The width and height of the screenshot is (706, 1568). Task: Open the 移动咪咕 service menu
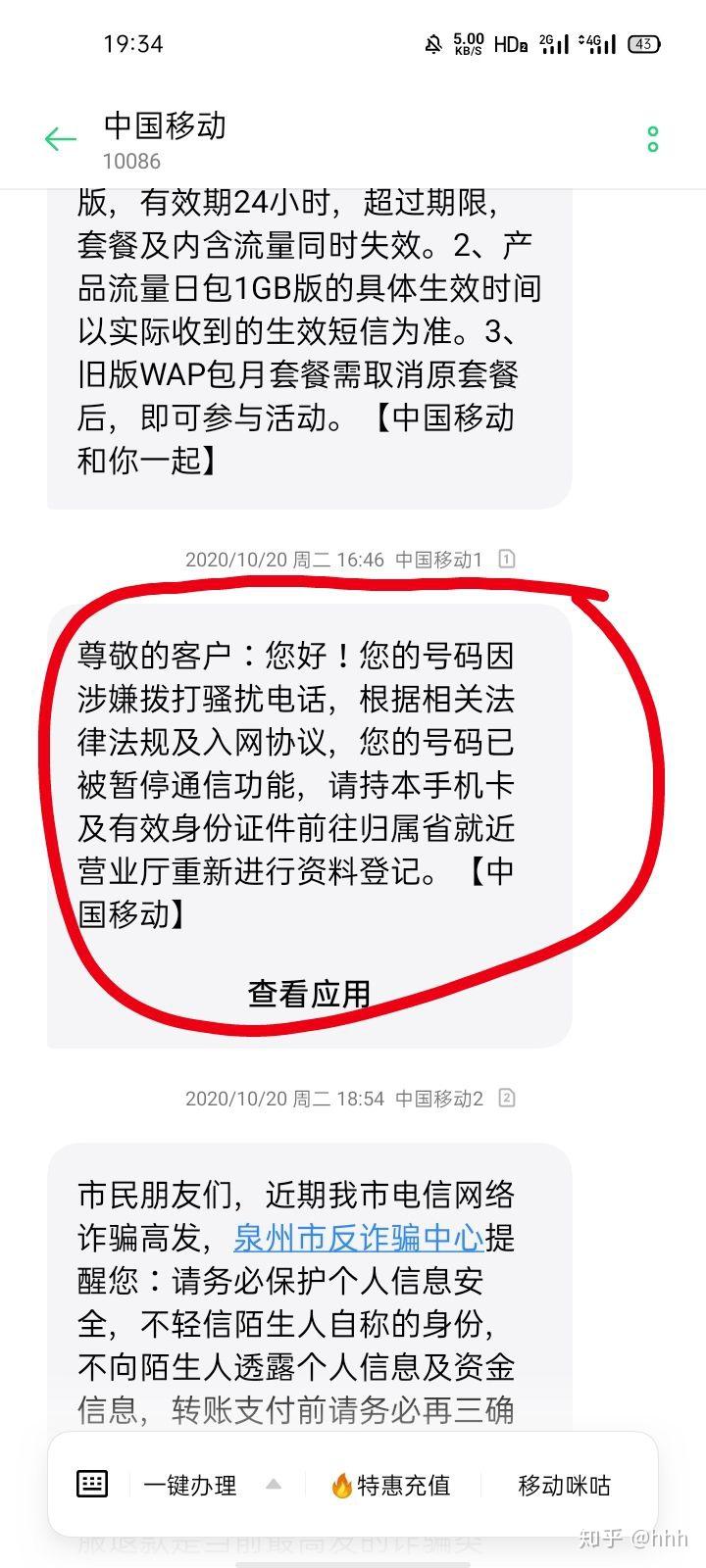(564, 1485)
